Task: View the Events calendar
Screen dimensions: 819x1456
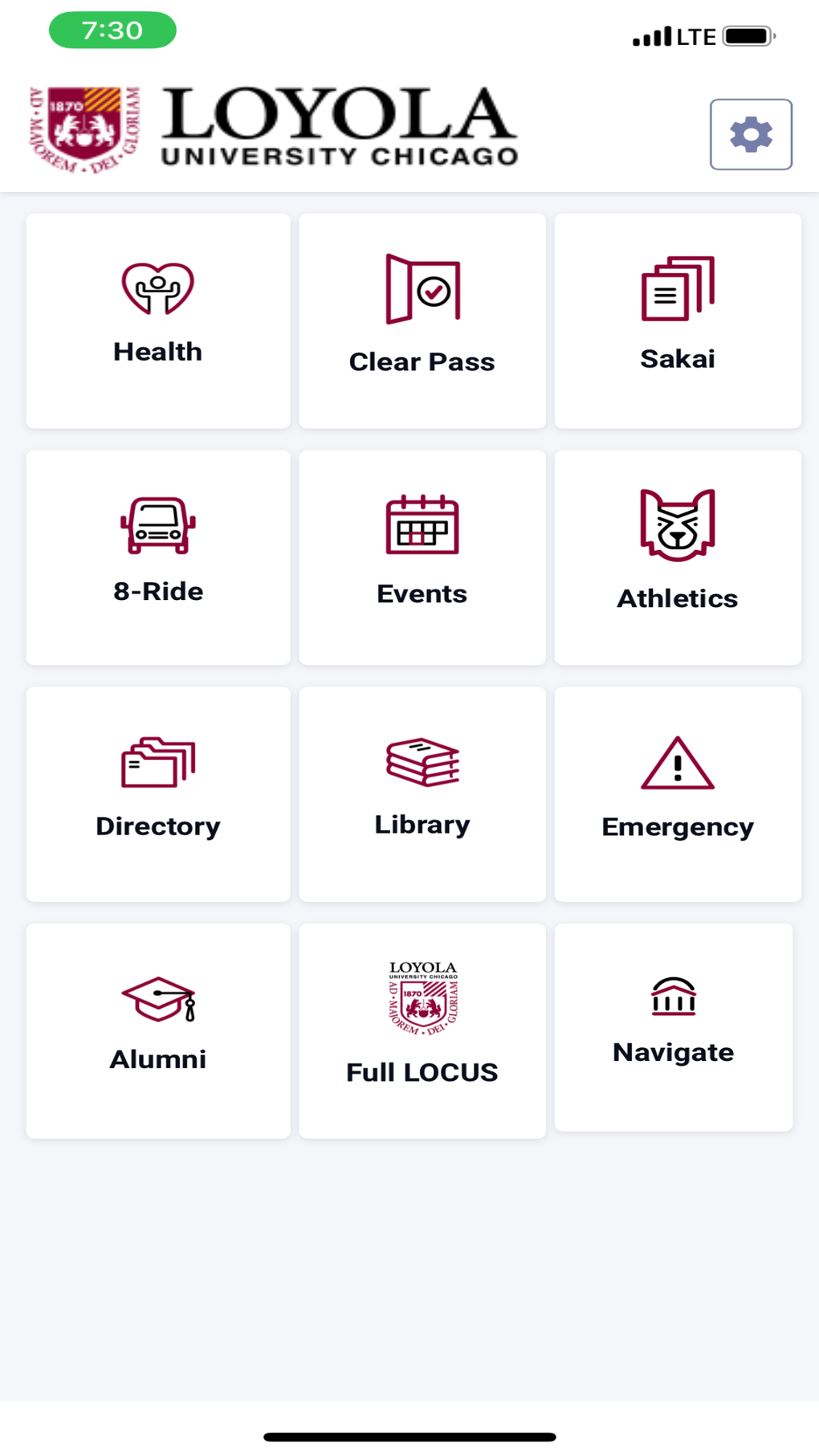Action: (x=422, y=557)
